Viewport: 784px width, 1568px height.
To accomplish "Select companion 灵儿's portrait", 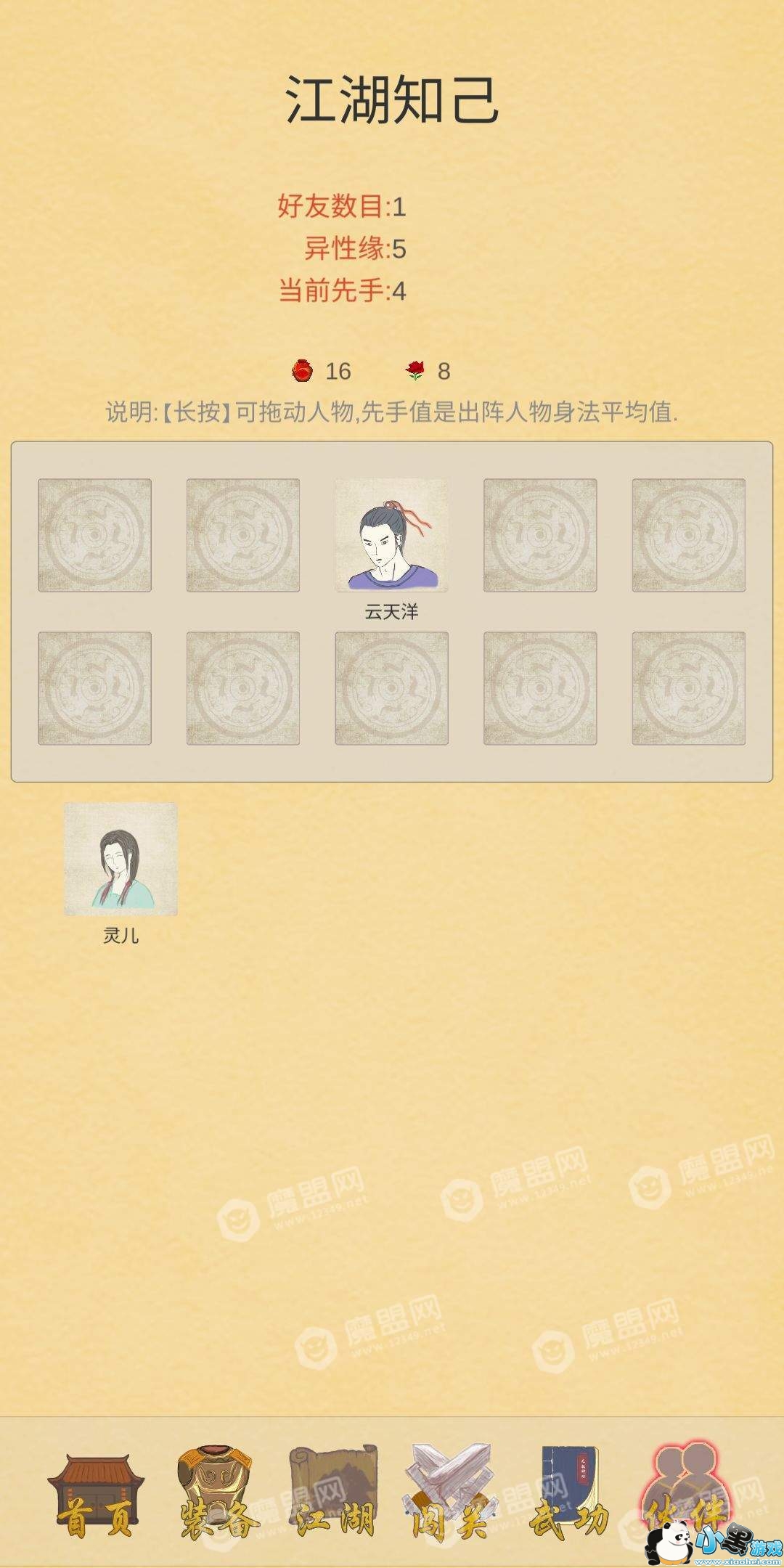I will 121,859.
